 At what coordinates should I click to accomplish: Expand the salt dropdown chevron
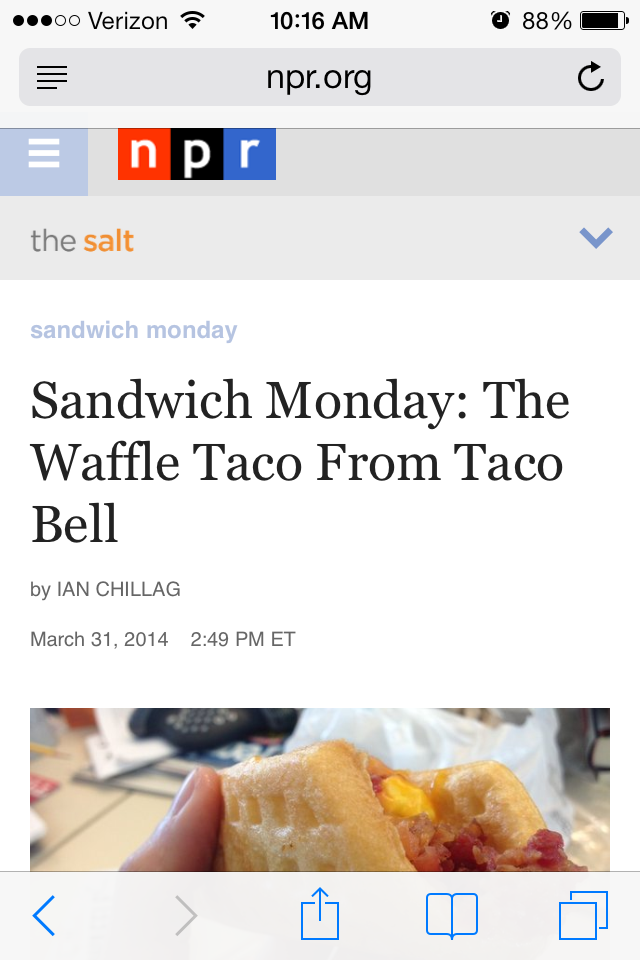[595, 238]
